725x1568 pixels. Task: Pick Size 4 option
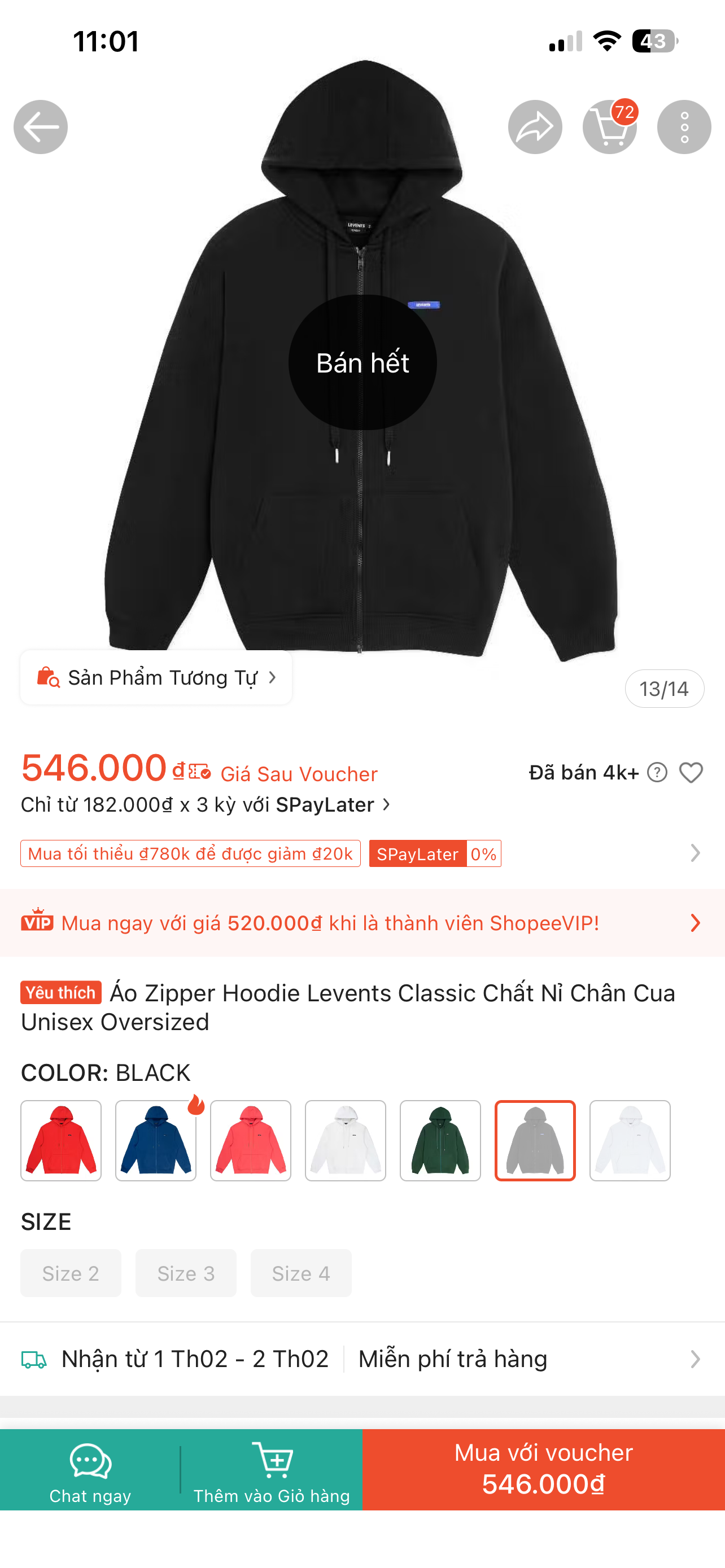[301, 1273]
